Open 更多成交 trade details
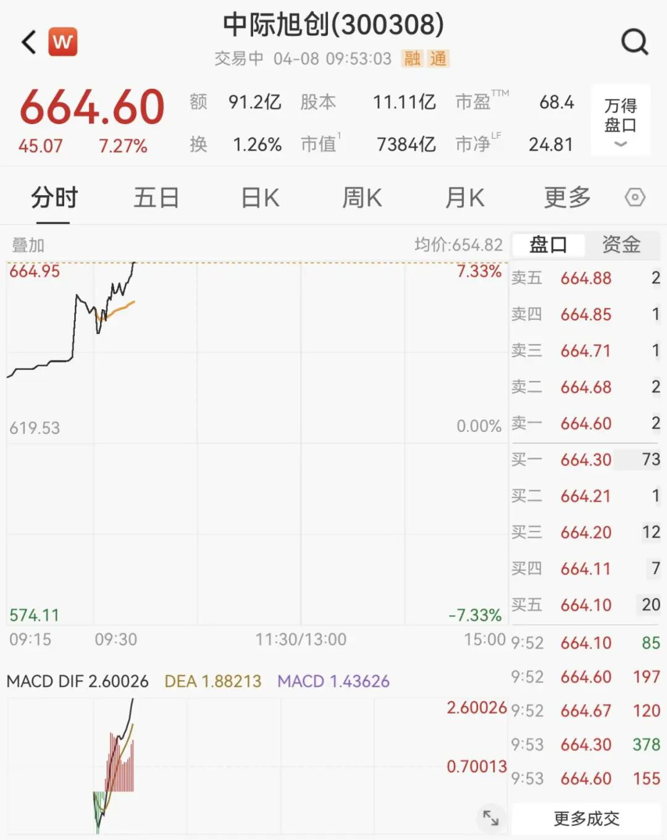 point(586,819)
